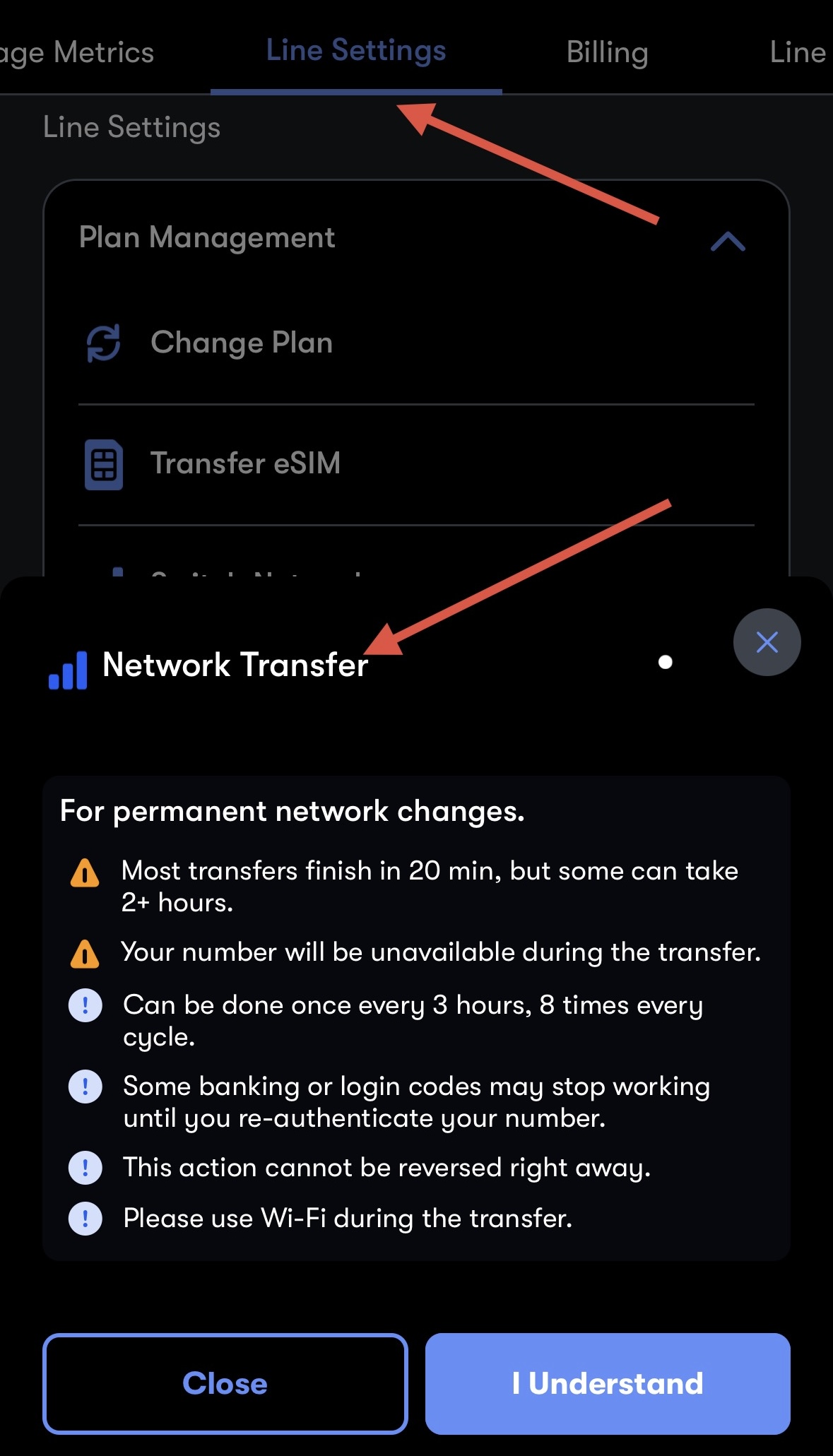The image size is (833, 1456).
Task: Switch to the Billing tab
Action: pyautogui.click(x=607, y=53)
